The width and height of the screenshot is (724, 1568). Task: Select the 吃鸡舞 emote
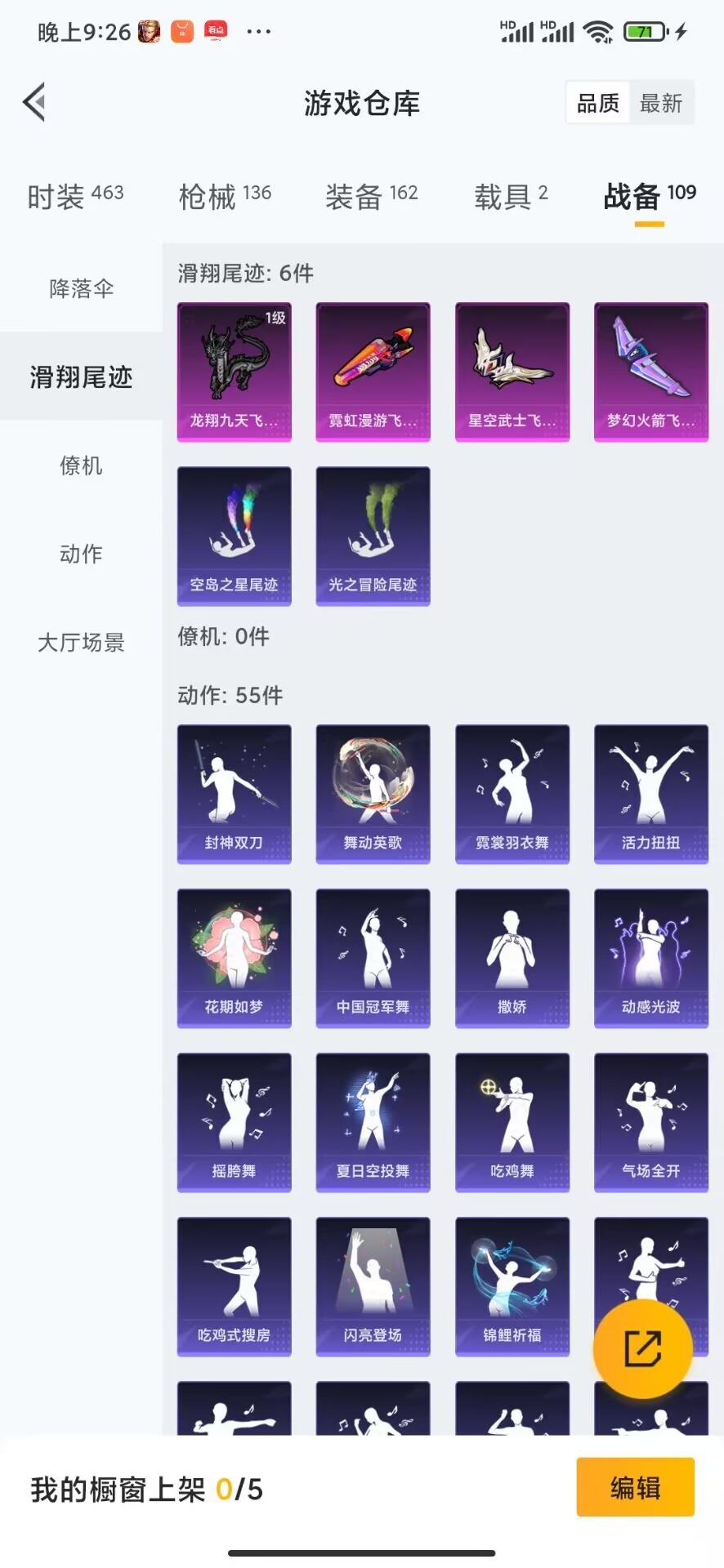click(512, 1123)
